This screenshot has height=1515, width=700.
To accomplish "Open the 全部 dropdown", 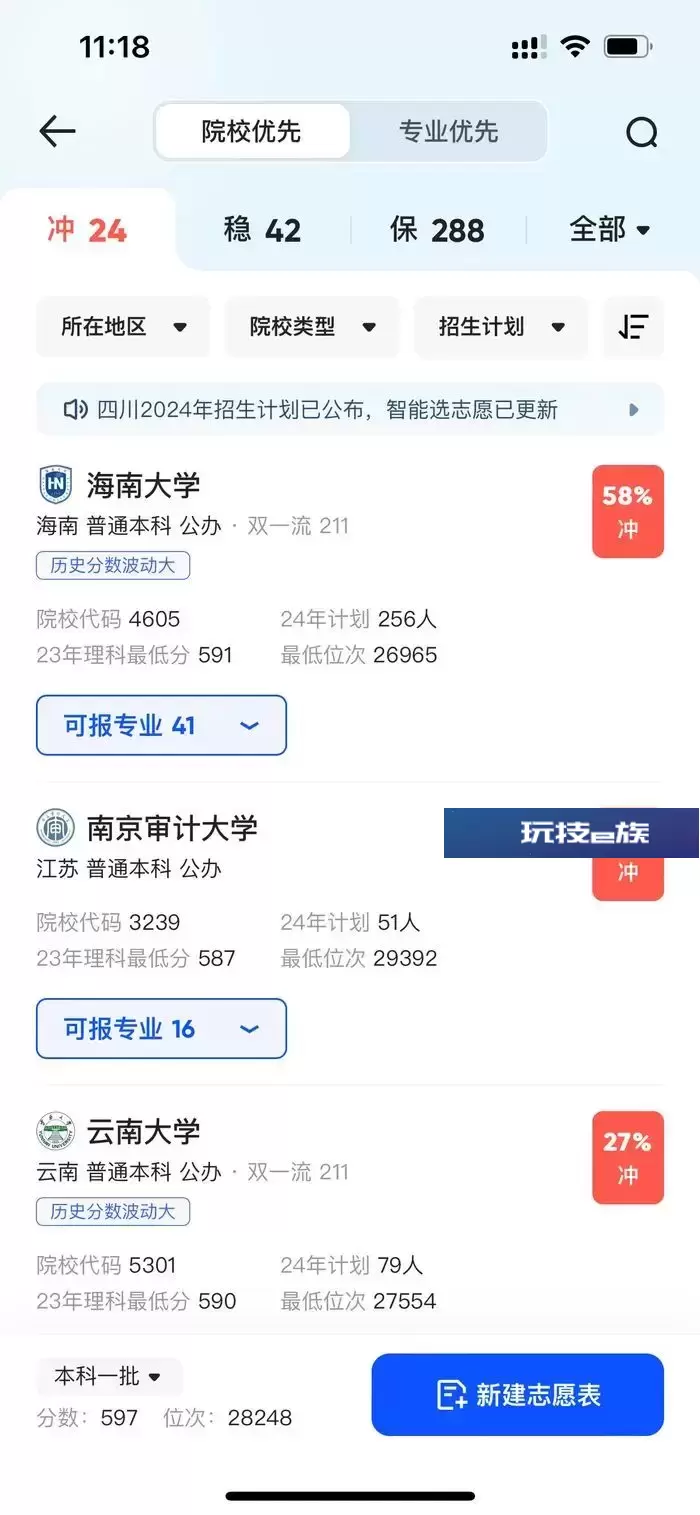I will coord(610,230).
